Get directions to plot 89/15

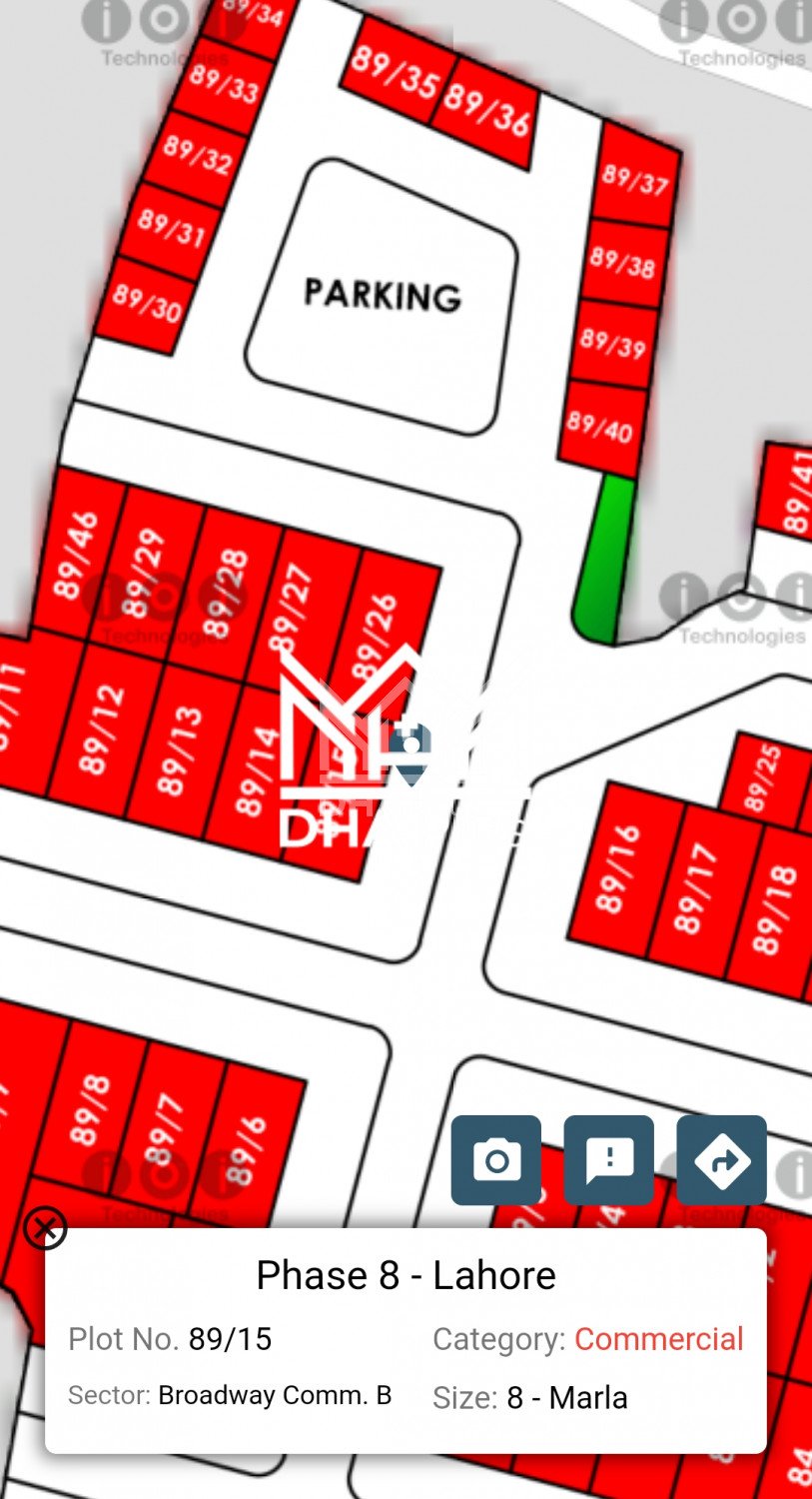pos(721,1159)
